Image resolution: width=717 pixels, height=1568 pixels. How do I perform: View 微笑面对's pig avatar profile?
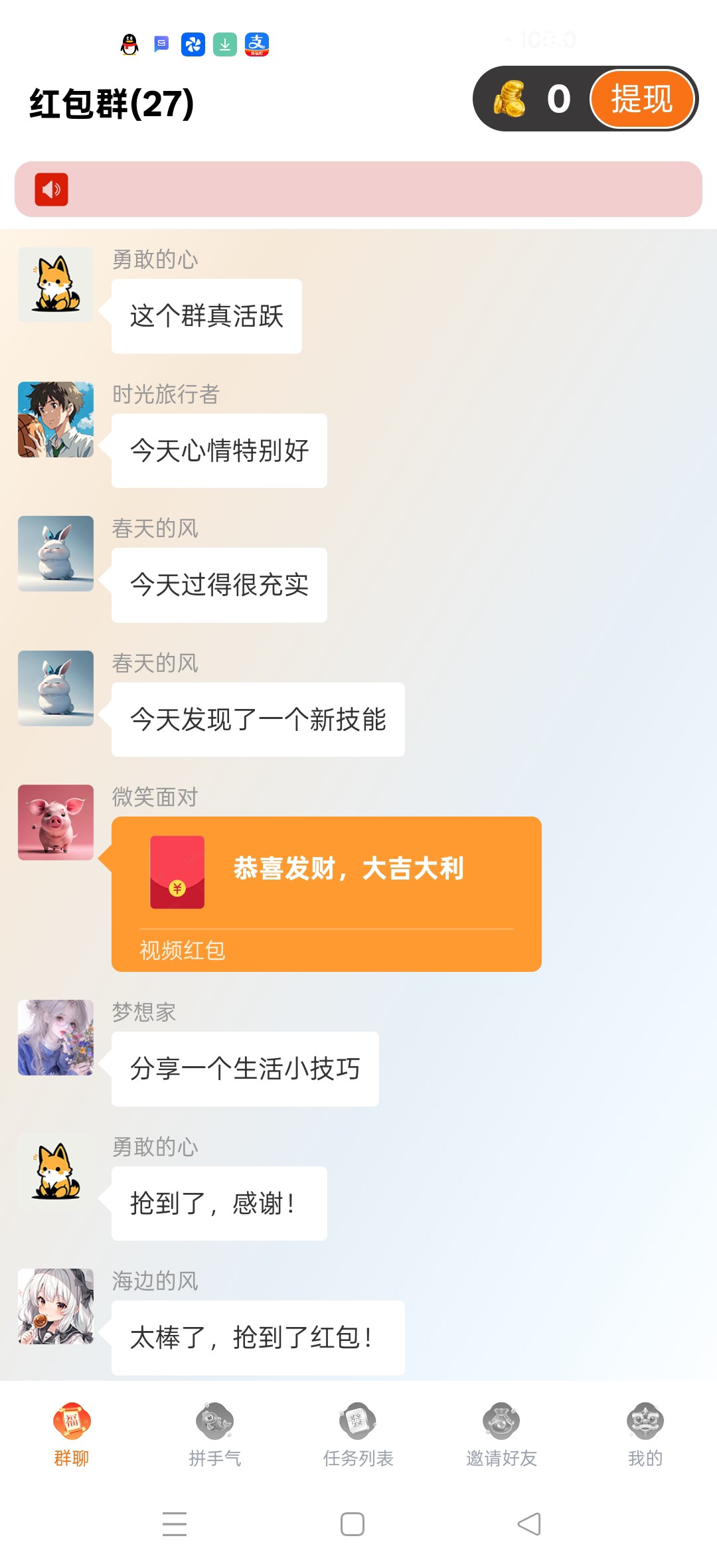(x=56, y=823)
